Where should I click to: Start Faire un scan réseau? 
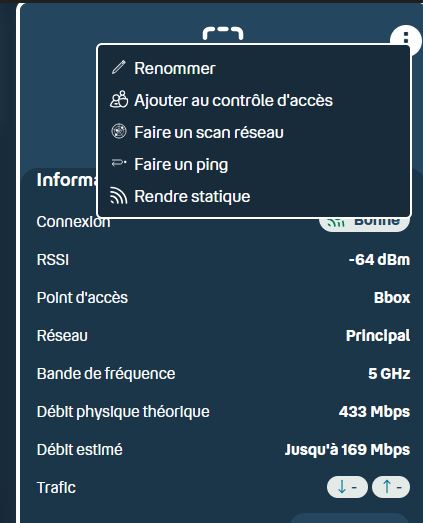tap(254, 132)
